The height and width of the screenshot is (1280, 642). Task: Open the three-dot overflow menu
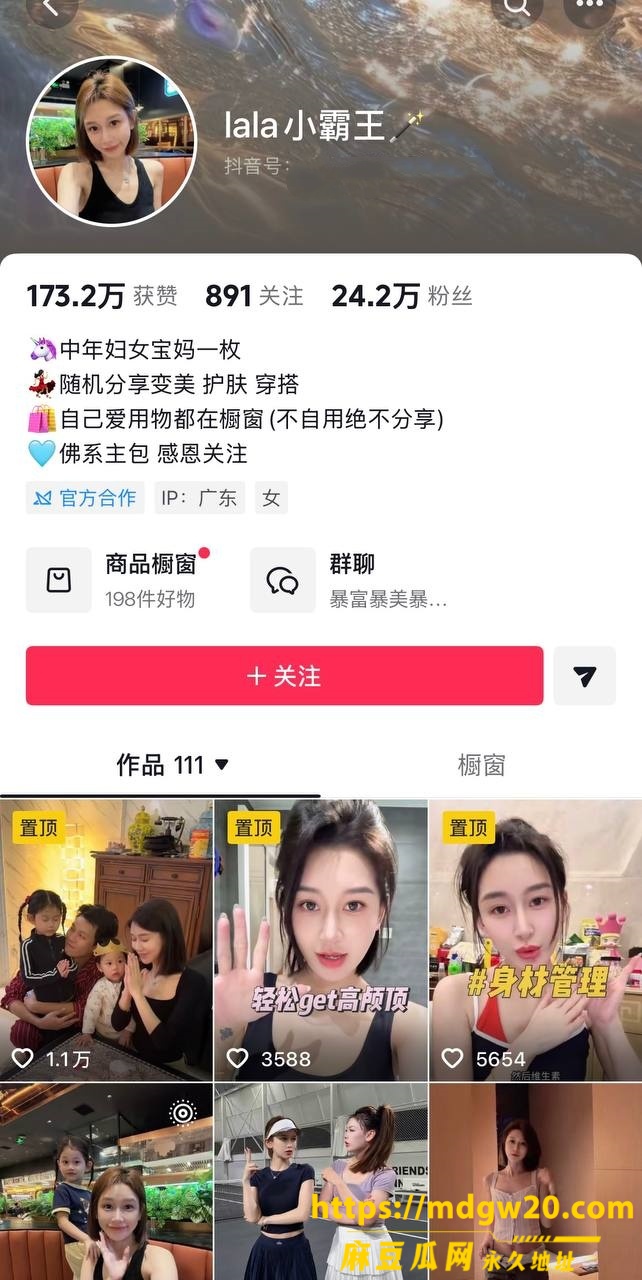(x=589, y=8)
